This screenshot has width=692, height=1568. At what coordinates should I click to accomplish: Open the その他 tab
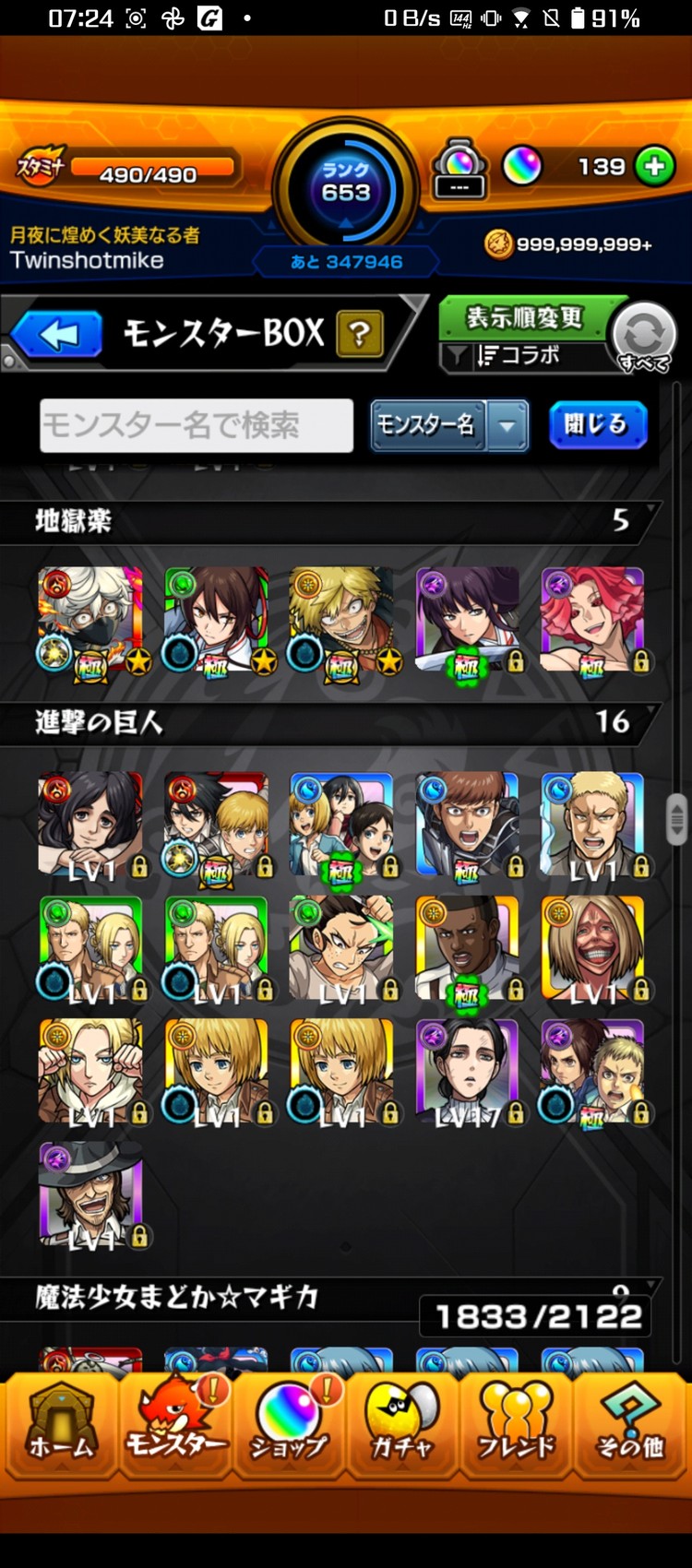(x=630, y=1425)
